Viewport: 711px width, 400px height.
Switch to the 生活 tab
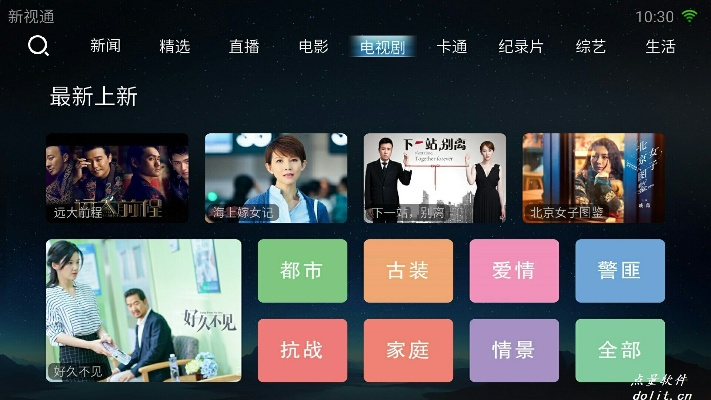tap(660, 46)
